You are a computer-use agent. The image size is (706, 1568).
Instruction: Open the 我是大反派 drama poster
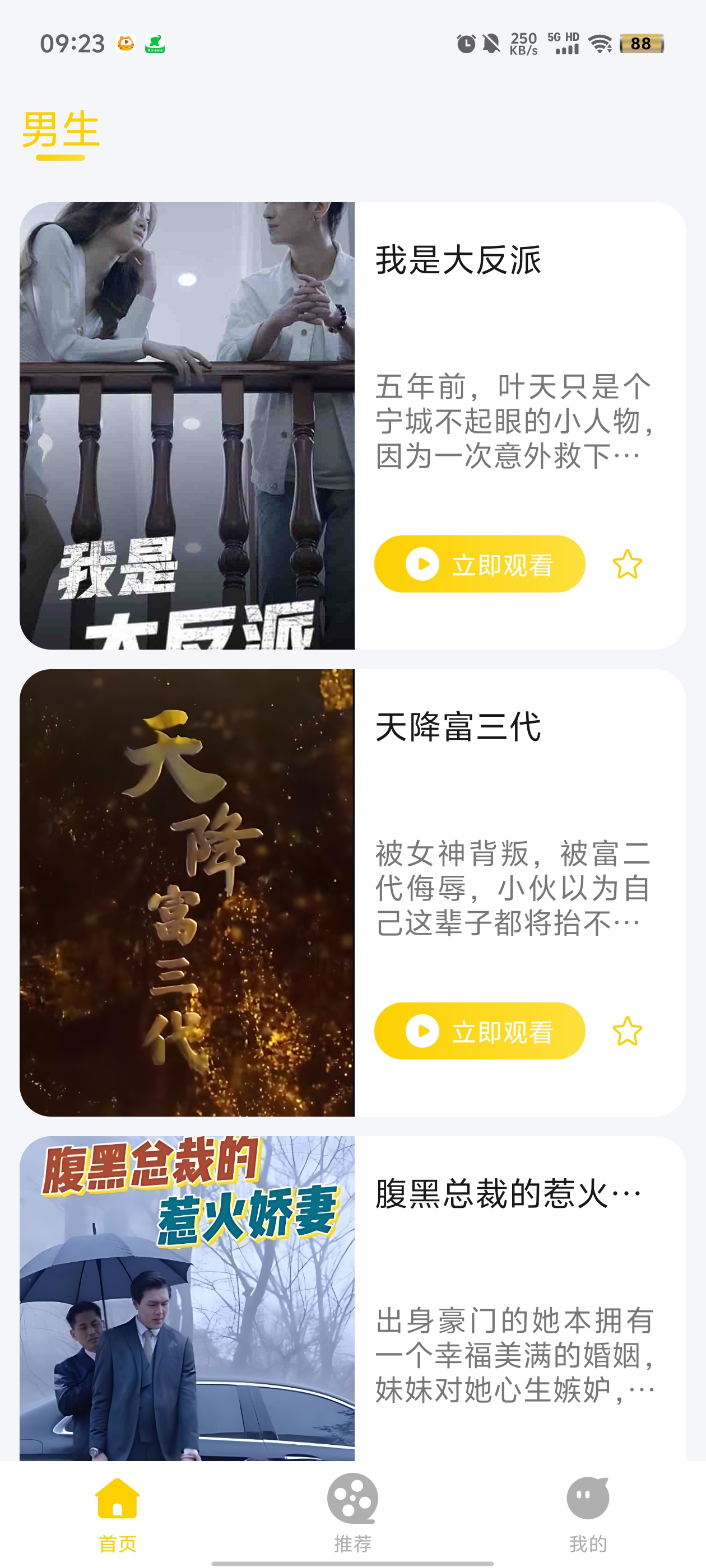(187, 426)
